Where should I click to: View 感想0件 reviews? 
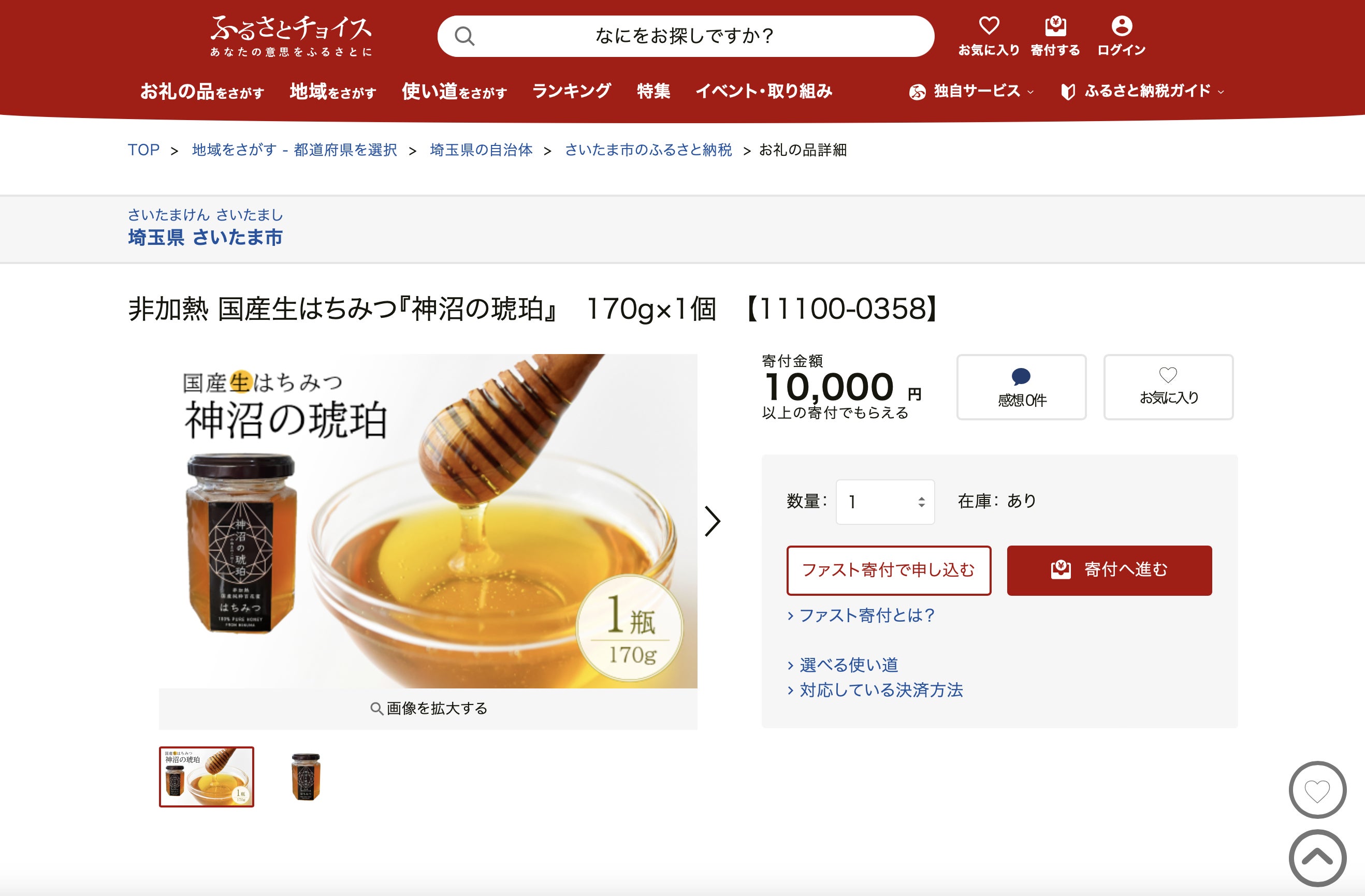click(1021, 387)
